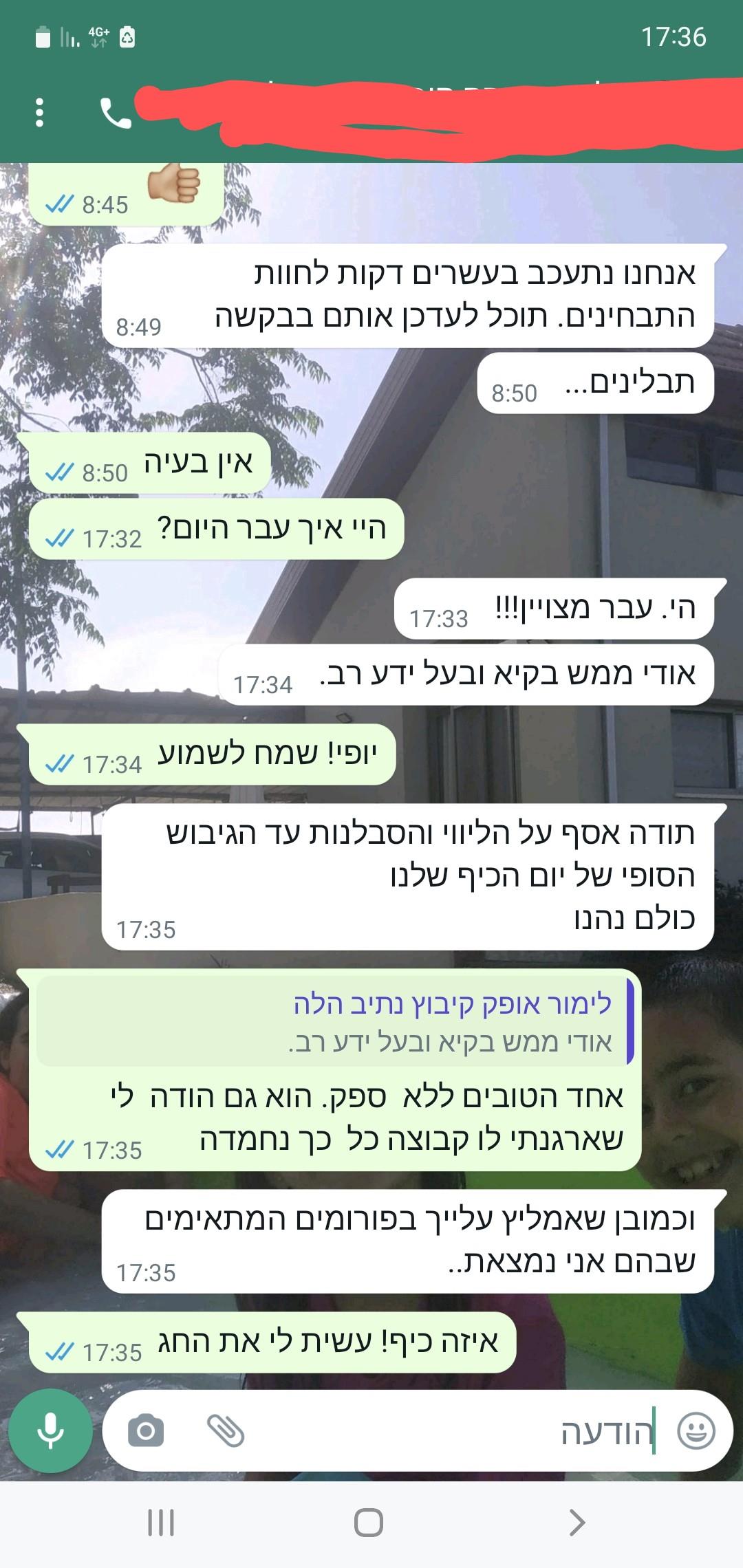
Task: Tap the microphone to record a voice message
Action: [x=51, y=1431]
